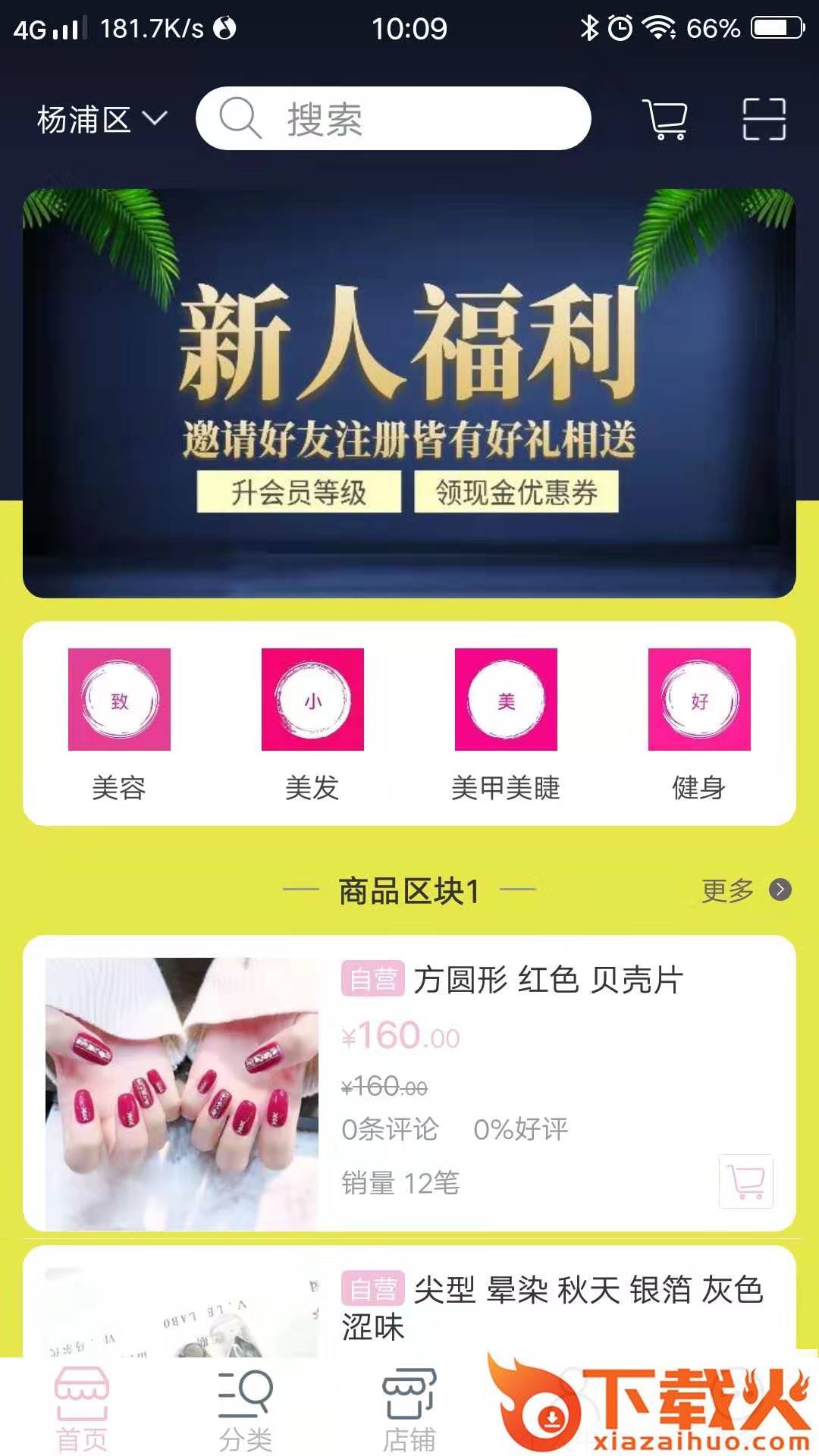Open the shopping cart icon
The width and height of the screenshot is (819, 1456).
point(665,119)
